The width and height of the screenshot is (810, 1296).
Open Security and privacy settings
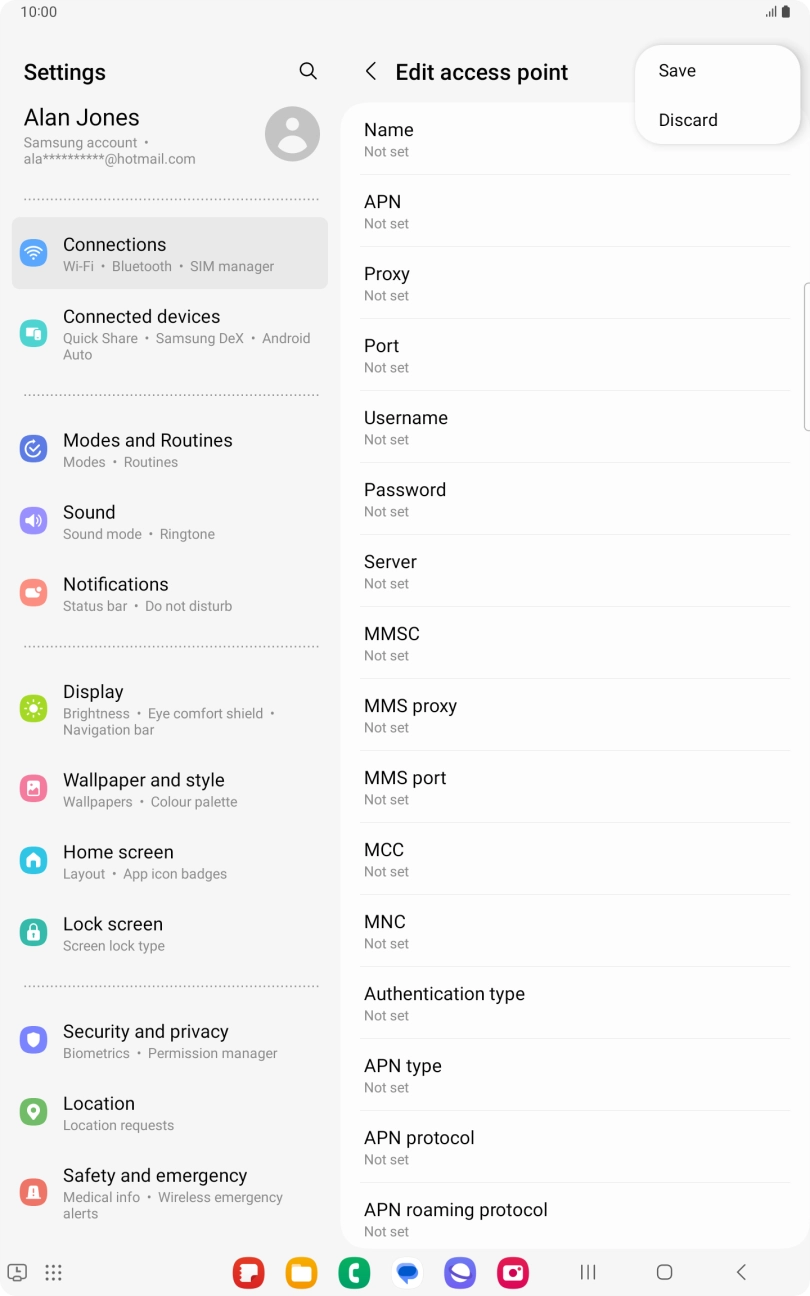(x=170, y=1040)
